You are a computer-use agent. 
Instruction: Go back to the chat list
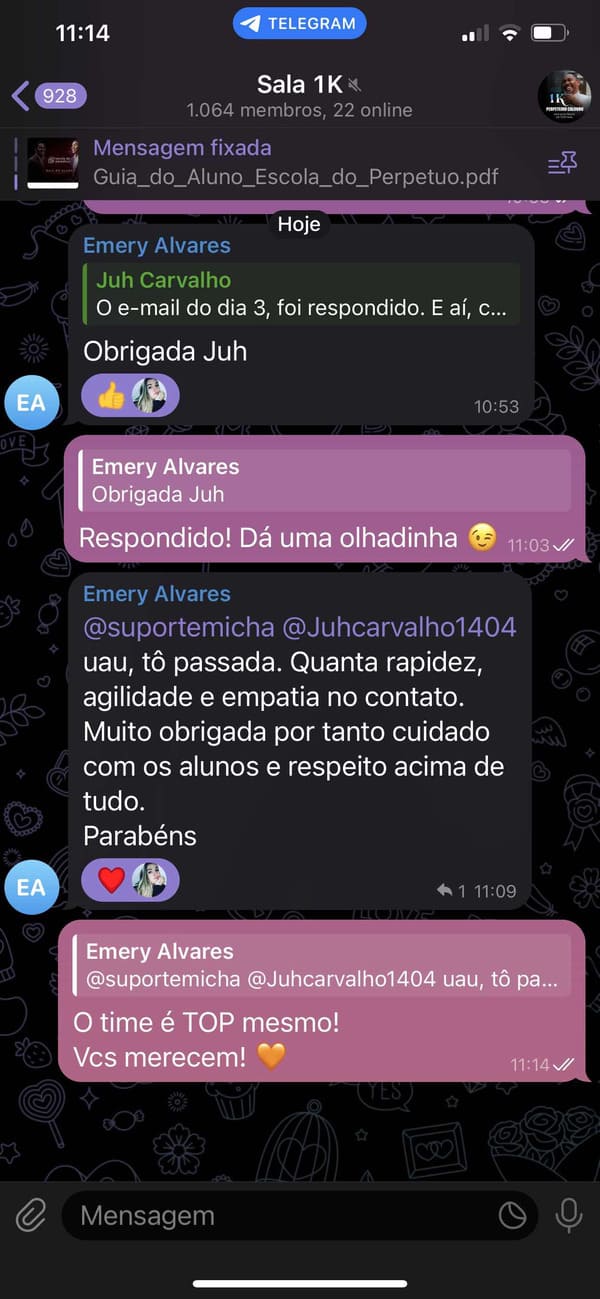point(48,96)
